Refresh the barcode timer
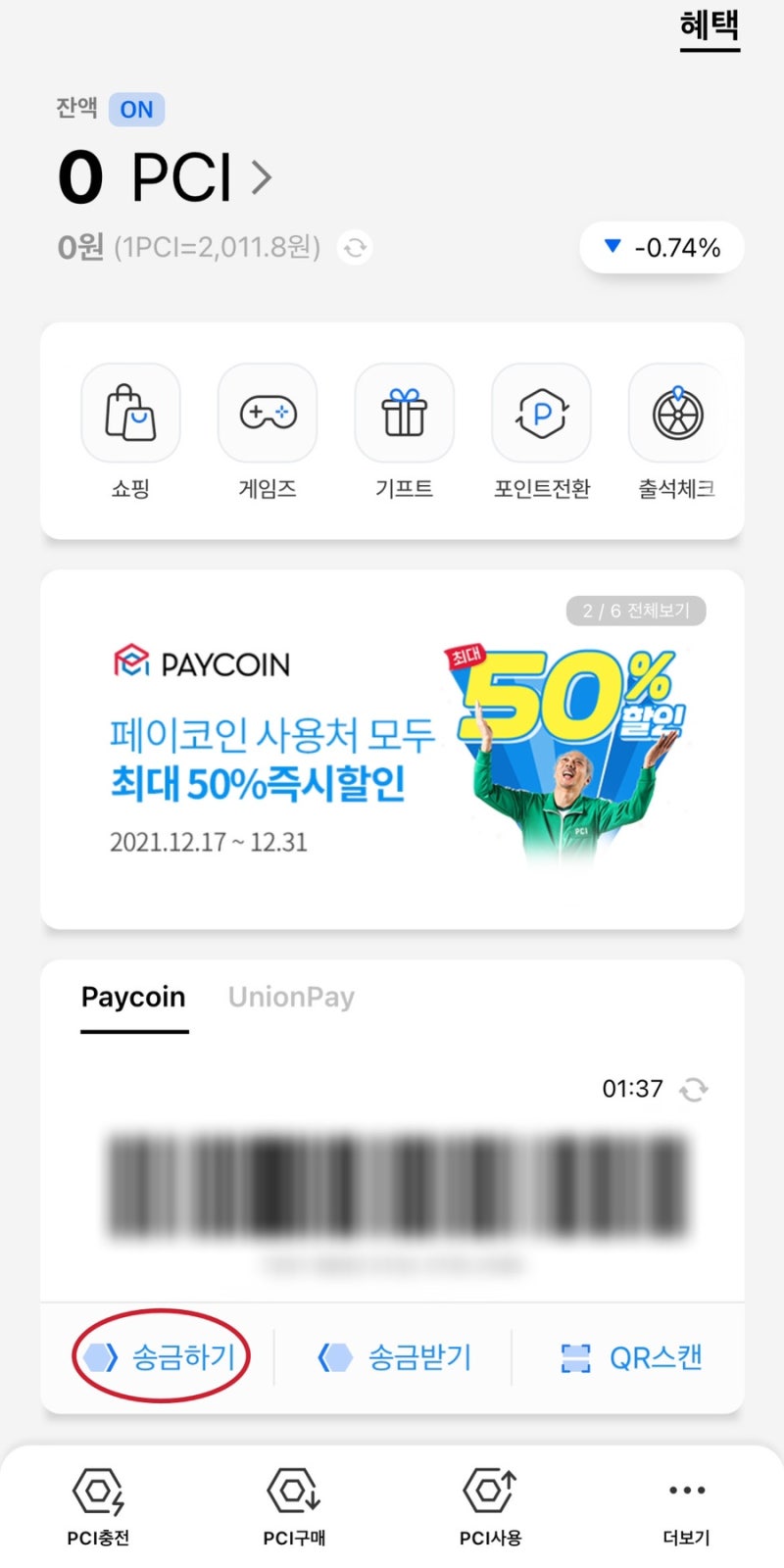 693,1088
